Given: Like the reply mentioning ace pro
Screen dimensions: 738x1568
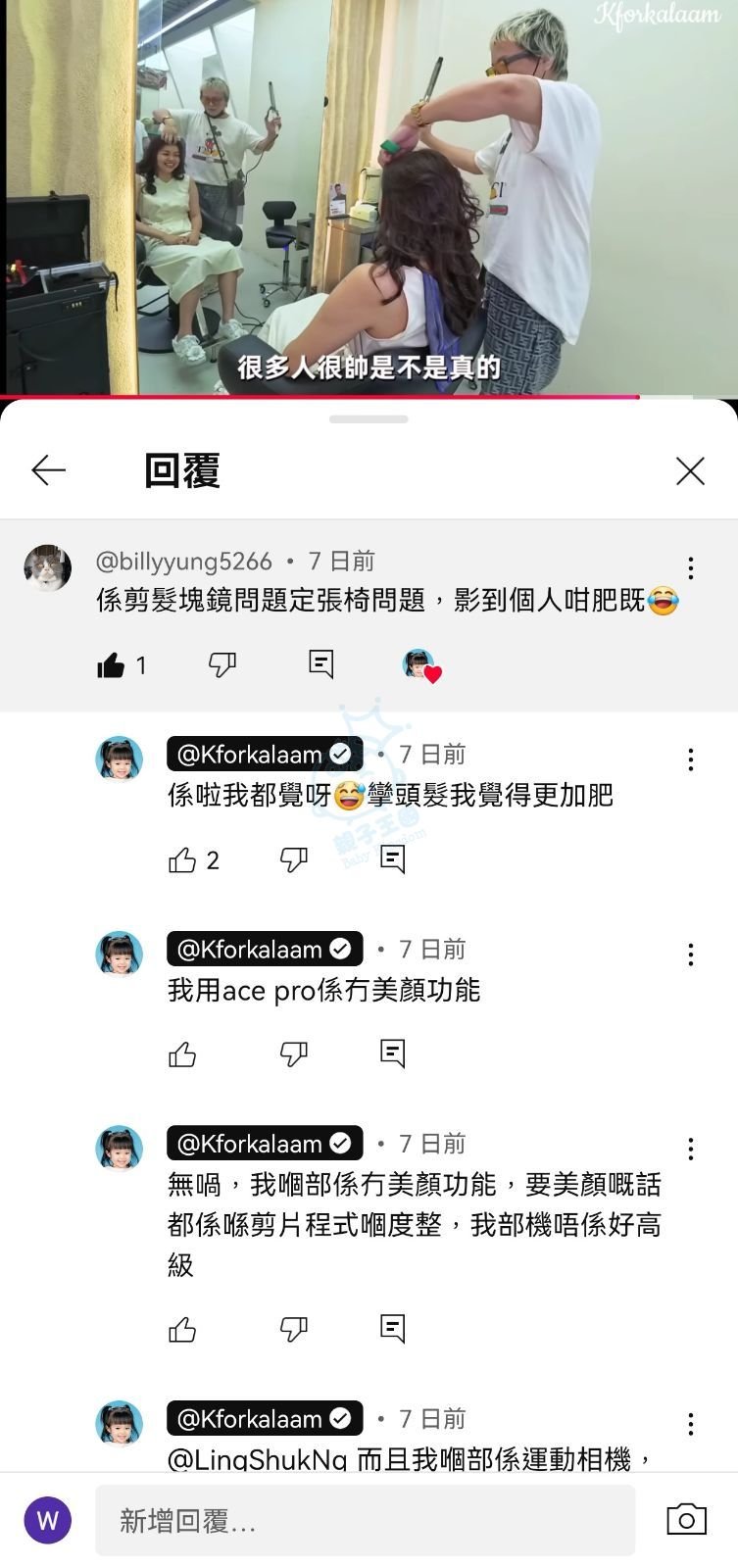Looking at the screenshot, I should click(182, 1054).
